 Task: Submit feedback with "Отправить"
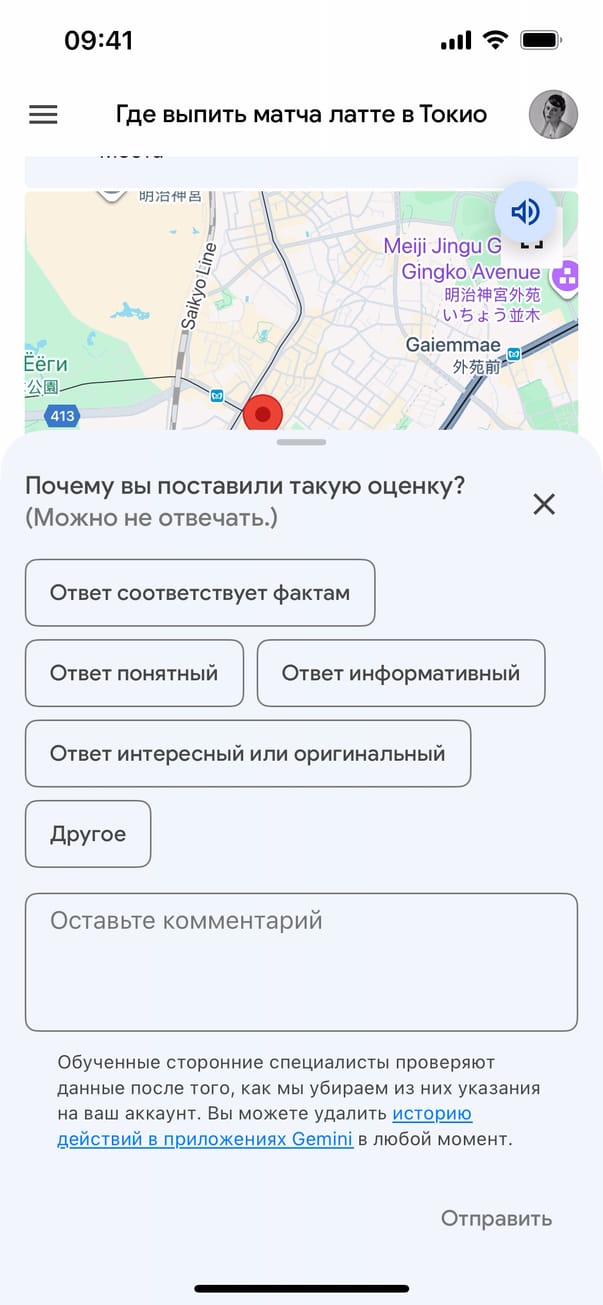[x=496, y=1218]
